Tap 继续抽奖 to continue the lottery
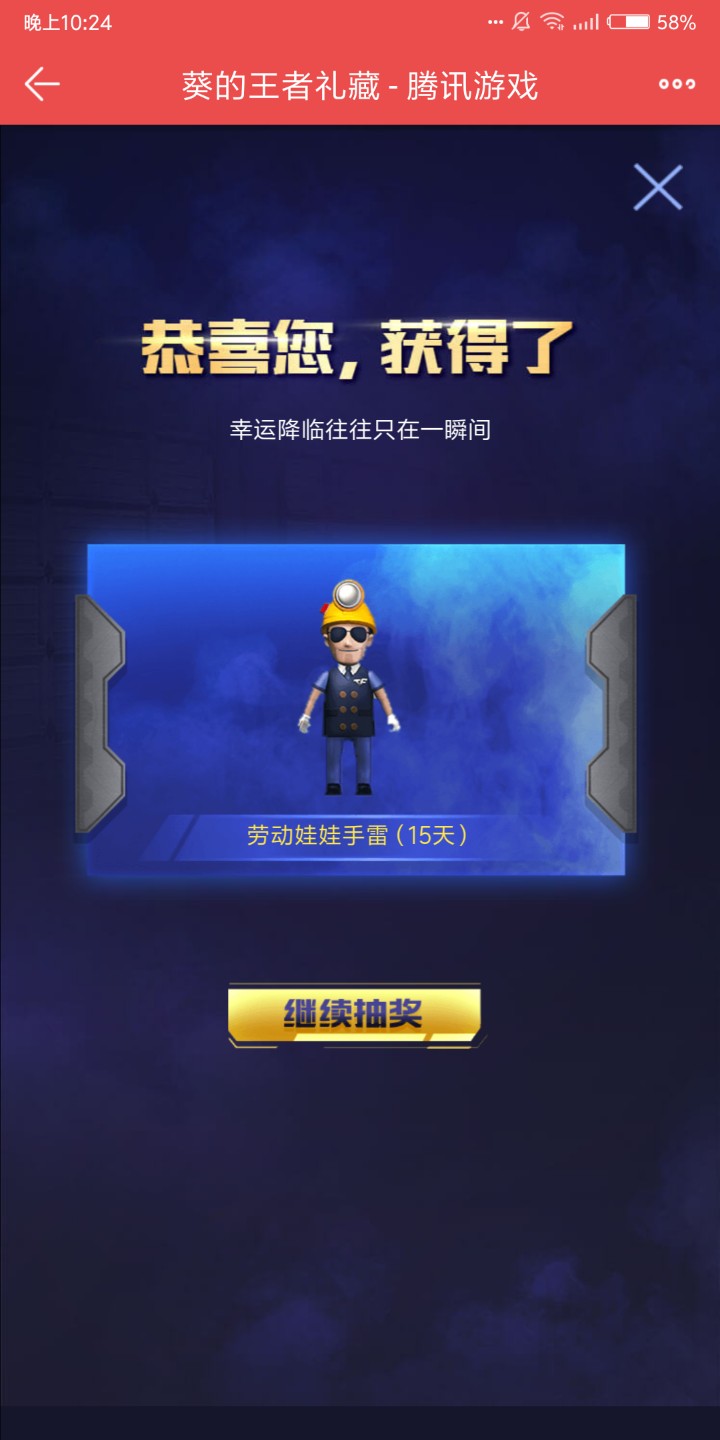Viewport: 720px width, 1440px height. [355, 1015]
